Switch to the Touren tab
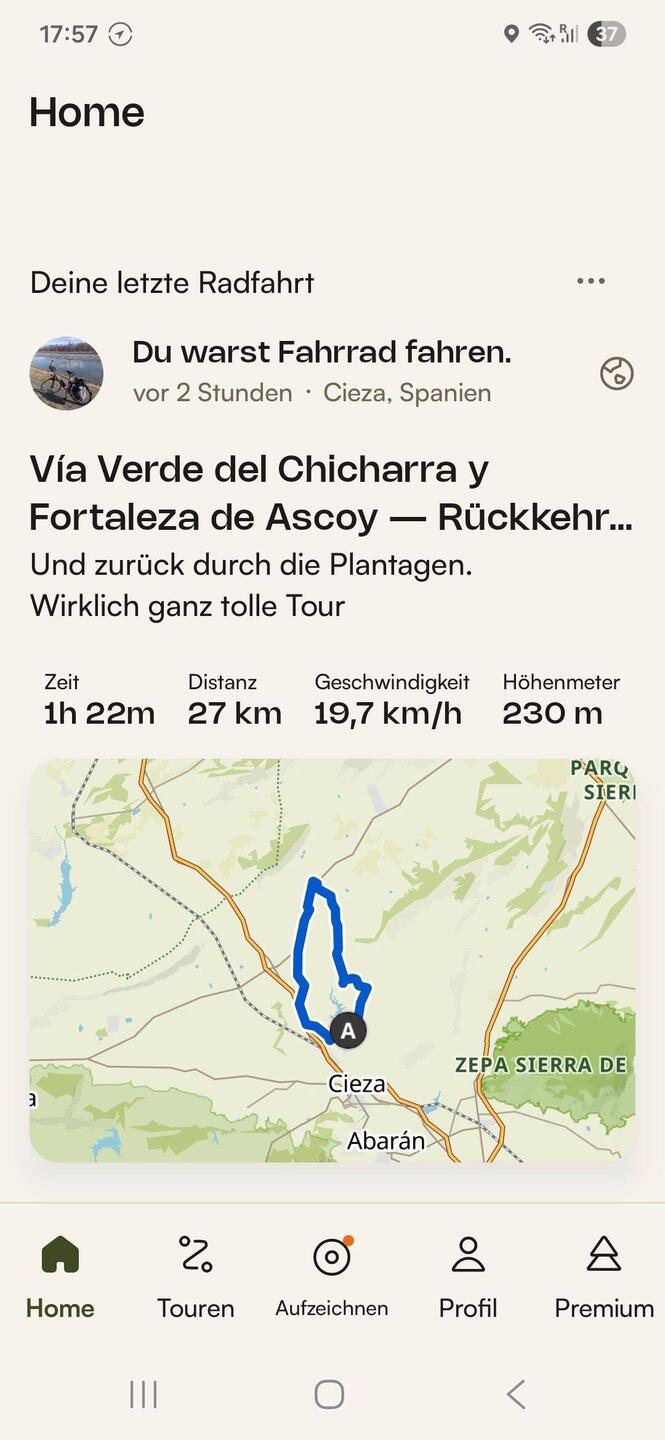 click(x=196, y=1277)
